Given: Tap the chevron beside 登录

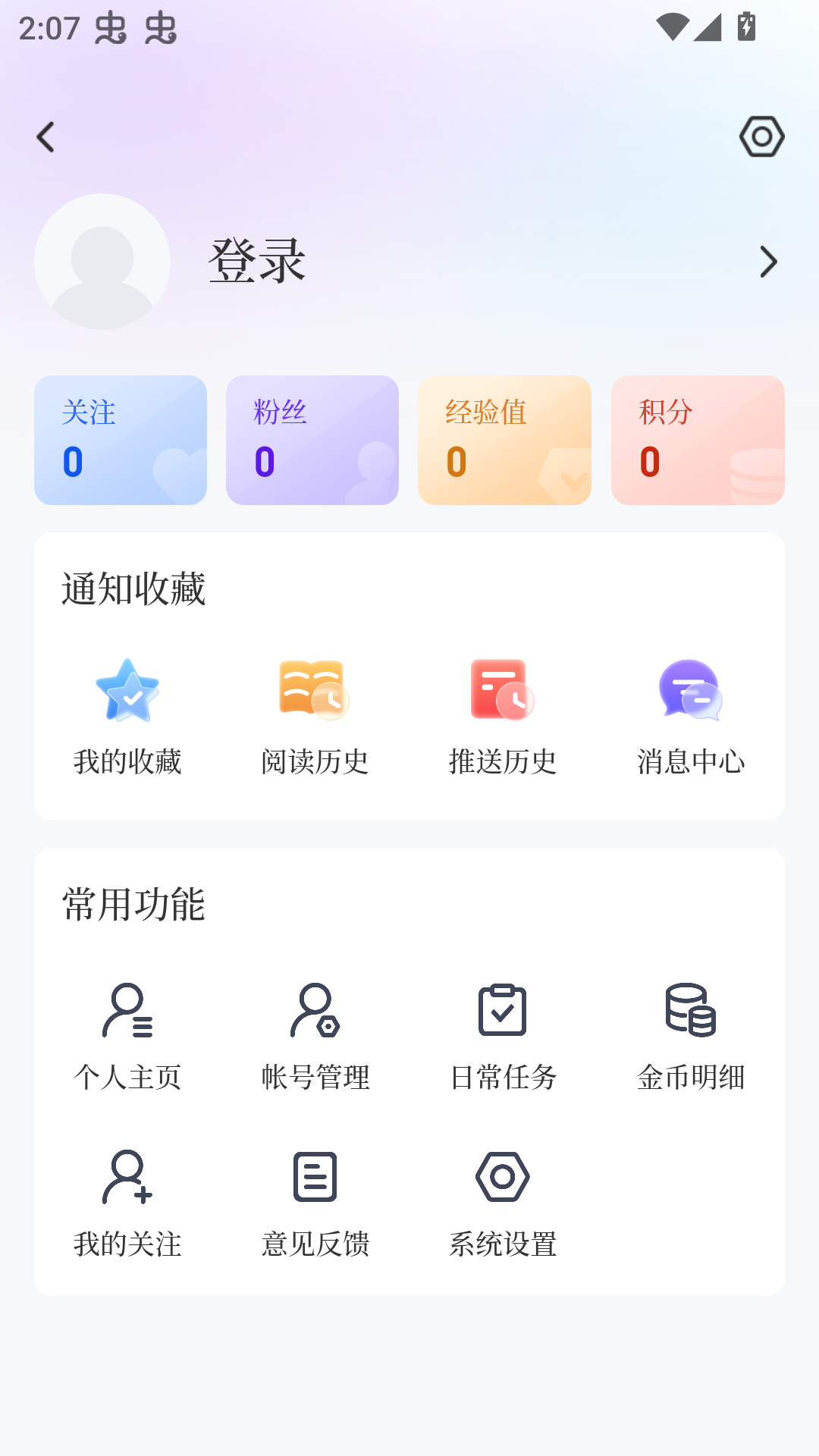Looking at the screenshot, I should [768, 262].
